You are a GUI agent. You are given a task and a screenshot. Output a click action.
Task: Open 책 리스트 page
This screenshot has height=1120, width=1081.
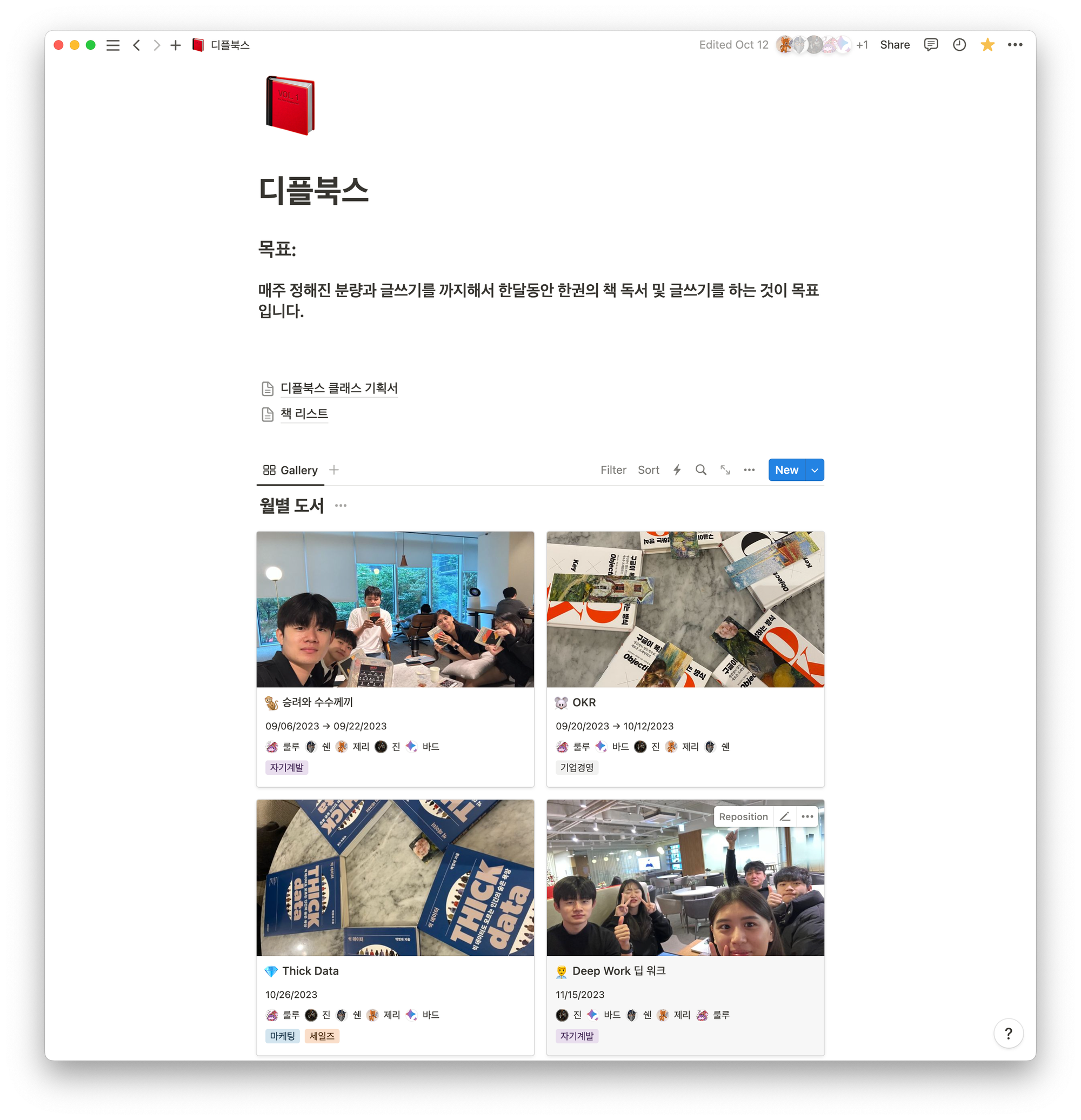pyautogui.click(x=304, y=414)
